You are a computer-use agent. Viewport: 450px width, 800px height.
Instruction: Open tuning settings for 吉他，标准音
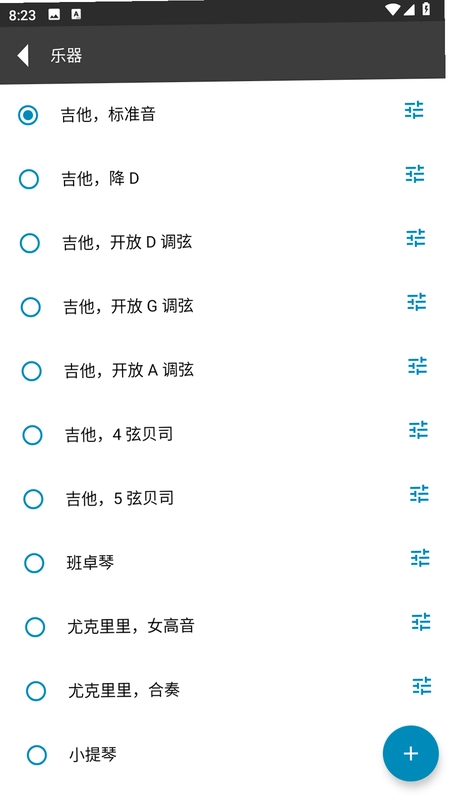point(414,110)
